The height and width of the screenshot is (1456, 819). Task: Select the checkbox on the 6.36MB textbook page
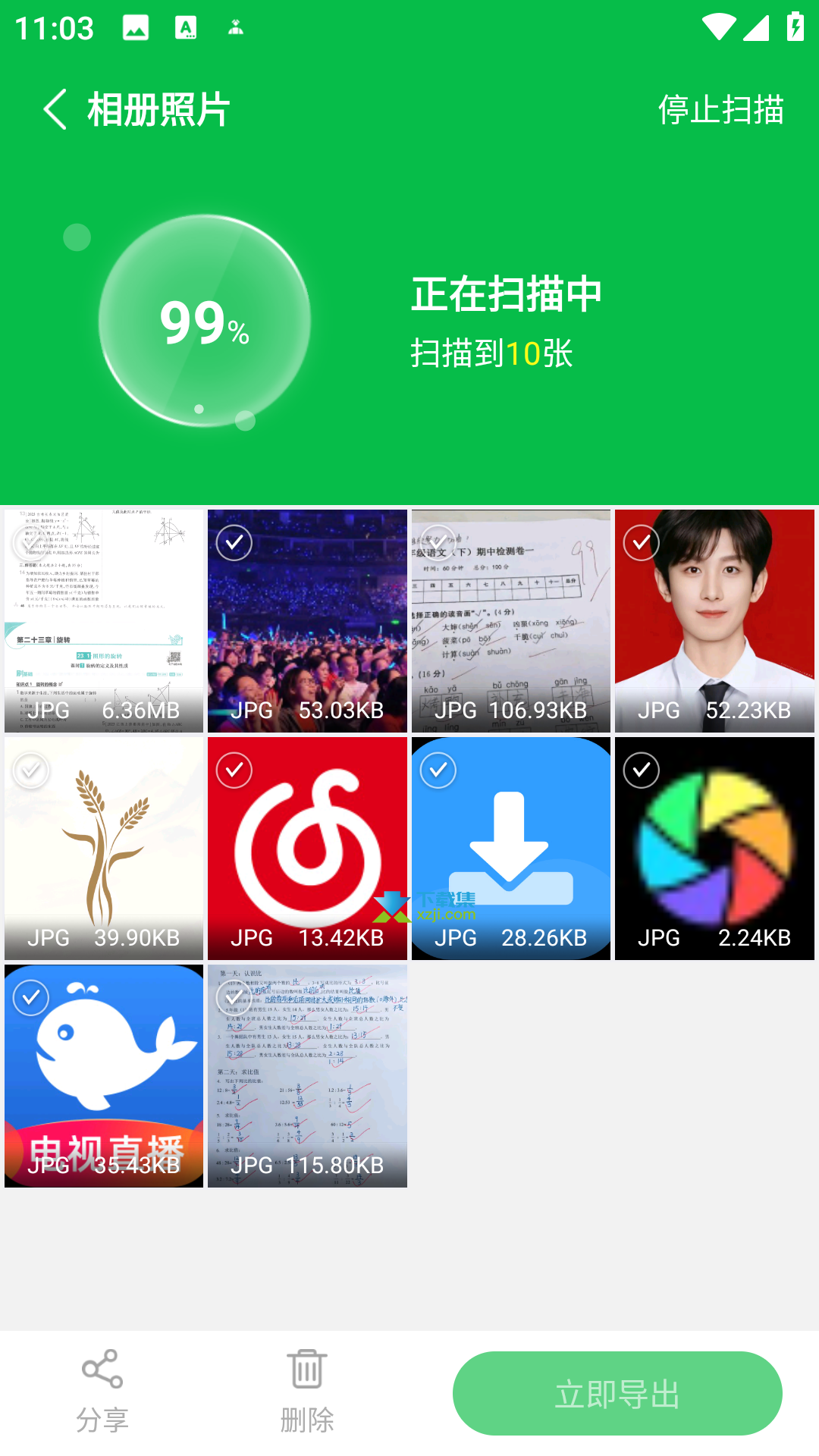31,543
